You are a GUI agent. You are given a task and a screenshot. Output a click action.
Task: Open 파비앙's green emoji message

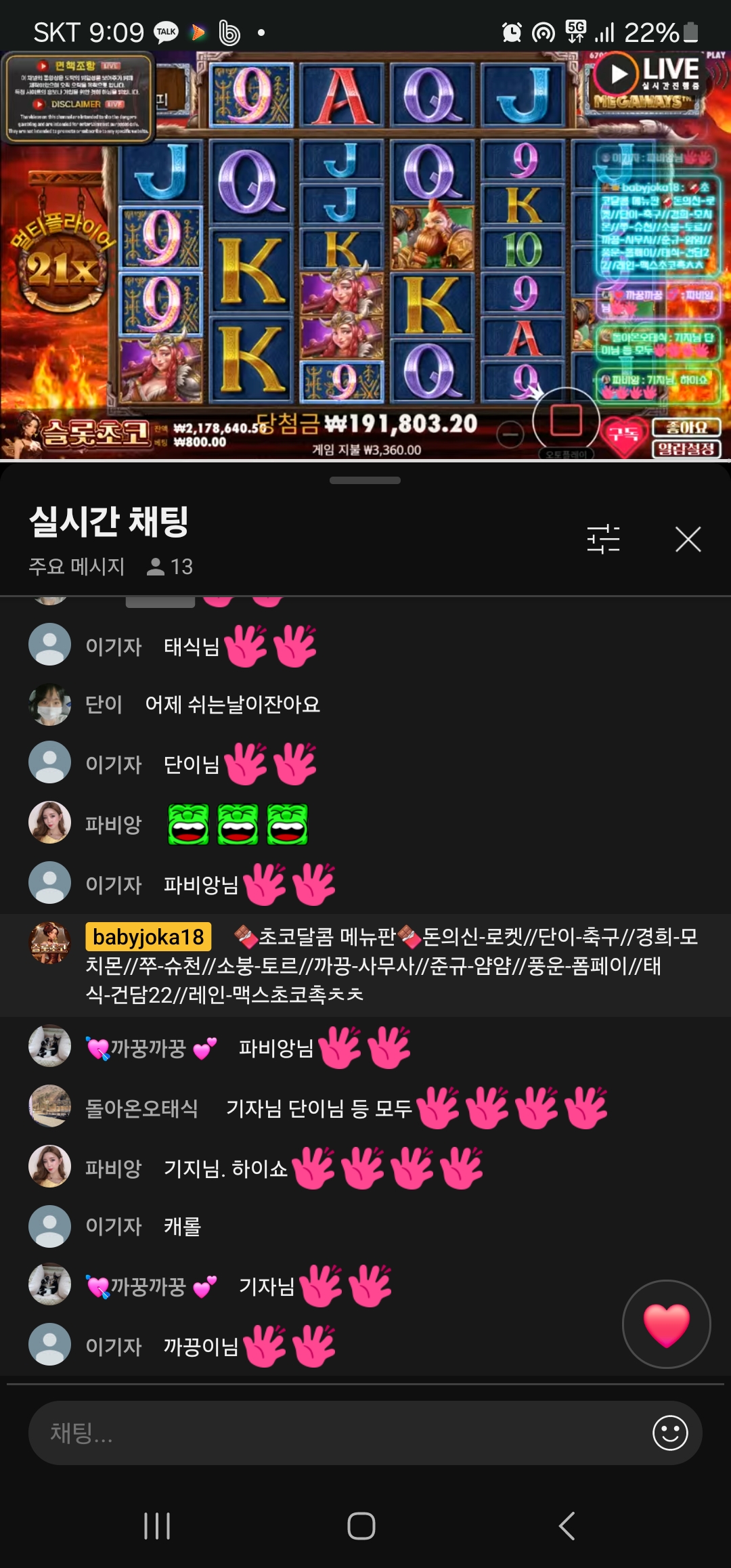pos(237,824)
